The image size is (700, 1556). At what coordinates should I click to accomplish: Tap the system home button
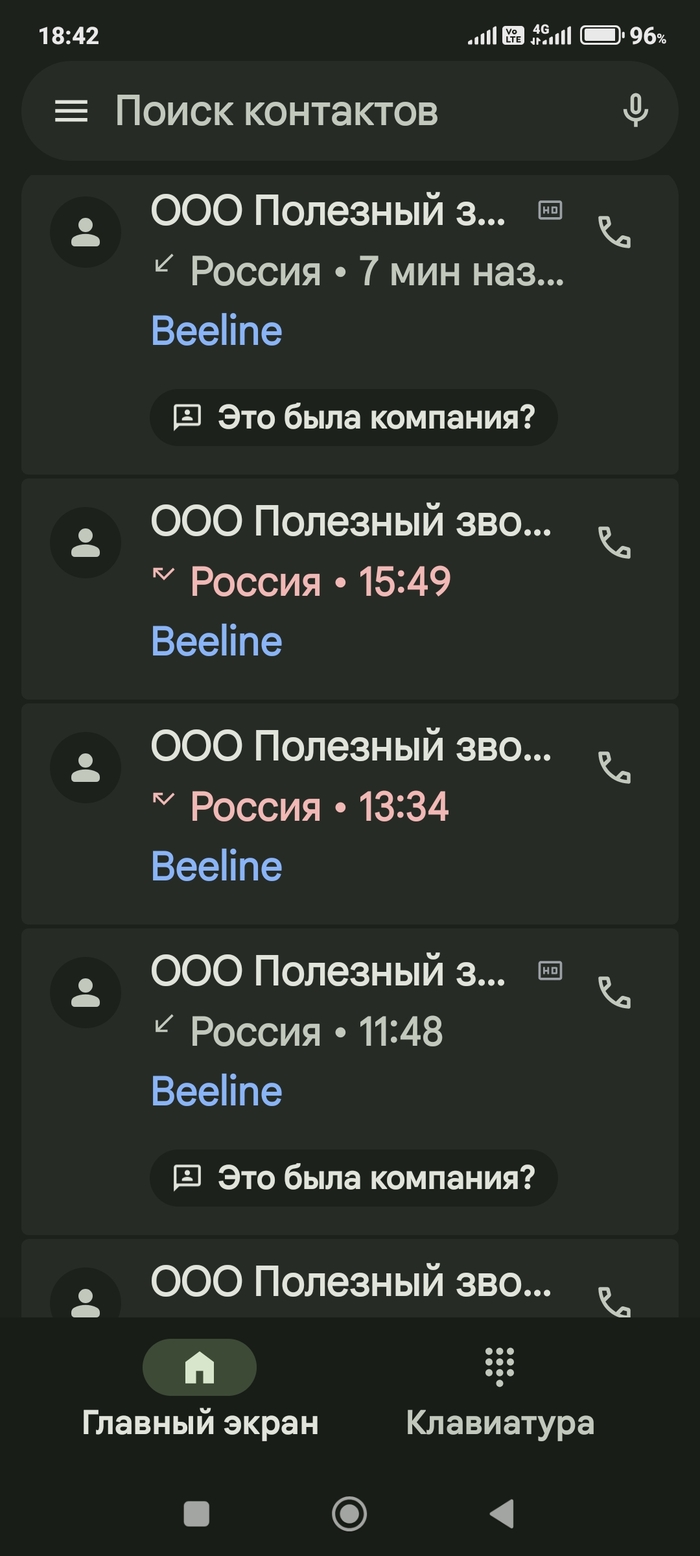(x=349, y=1513)
